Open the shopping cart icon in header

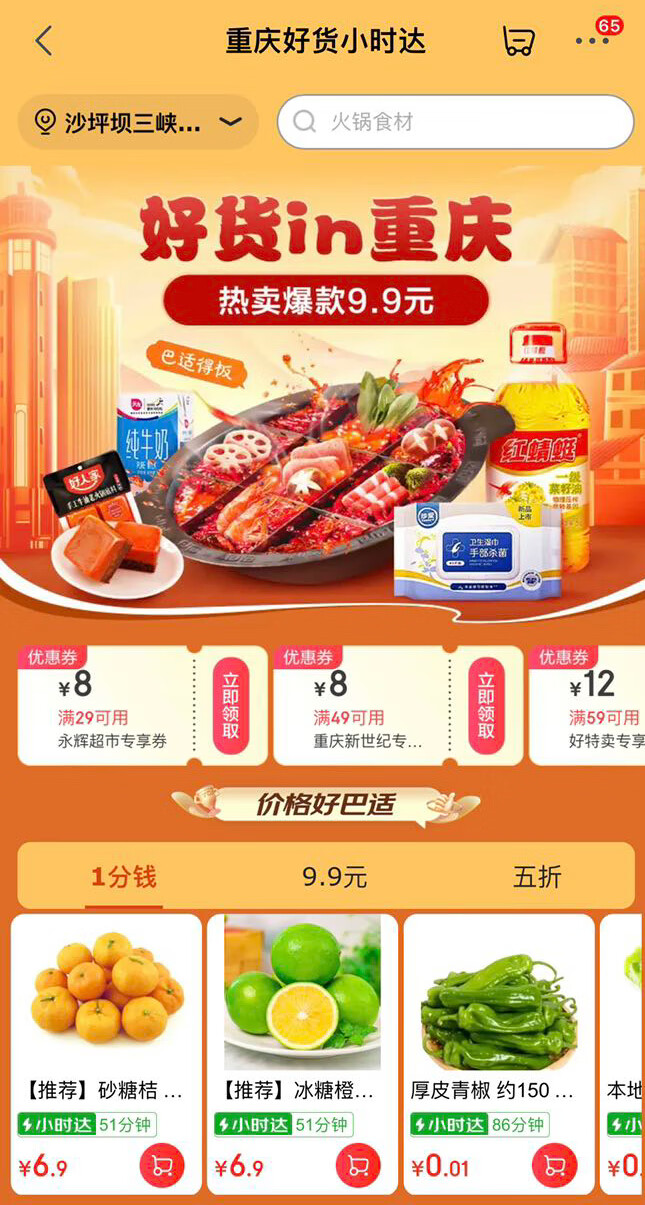pyautogui.click(x=517, y=41)
